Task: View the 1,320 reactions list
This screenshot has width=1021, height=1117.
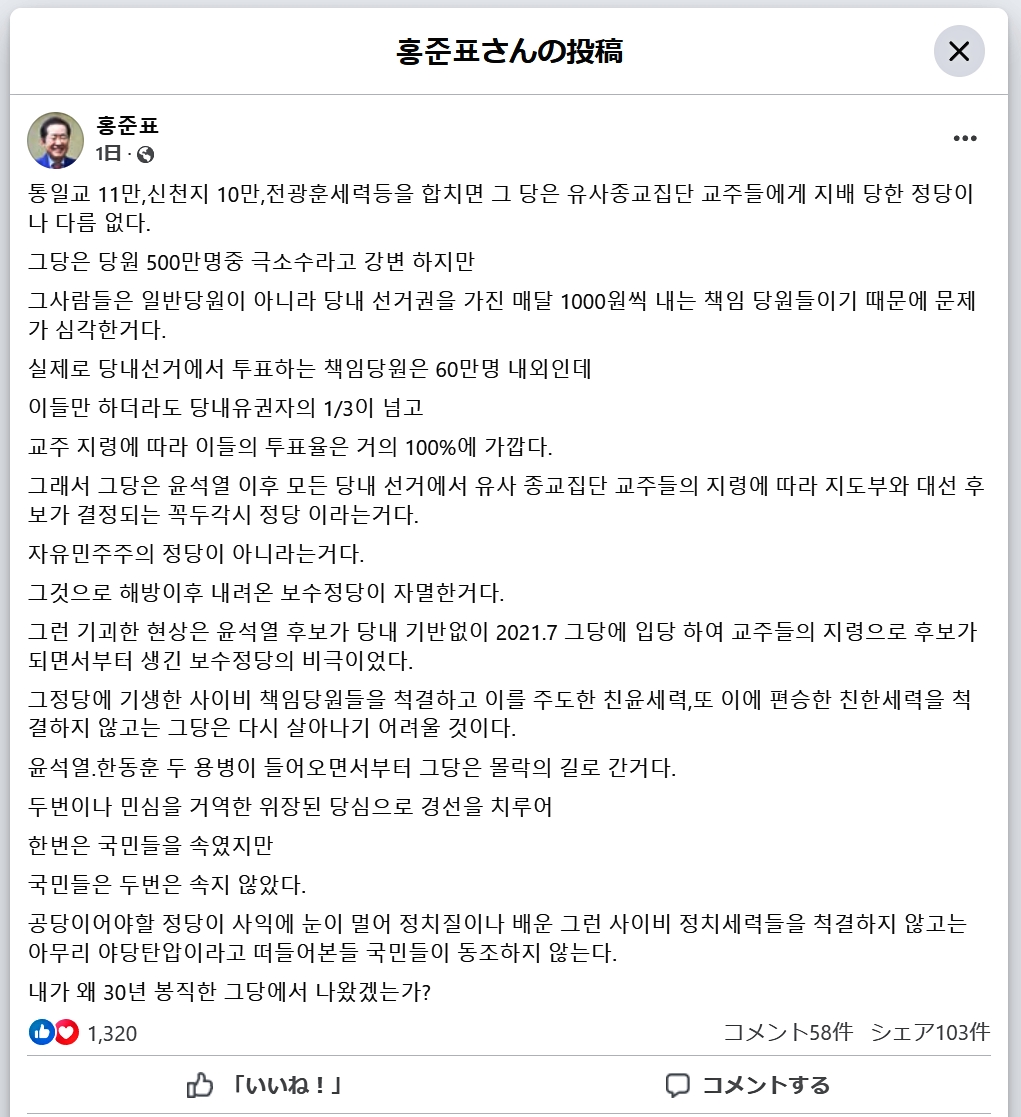Action: coord(112,1033)
